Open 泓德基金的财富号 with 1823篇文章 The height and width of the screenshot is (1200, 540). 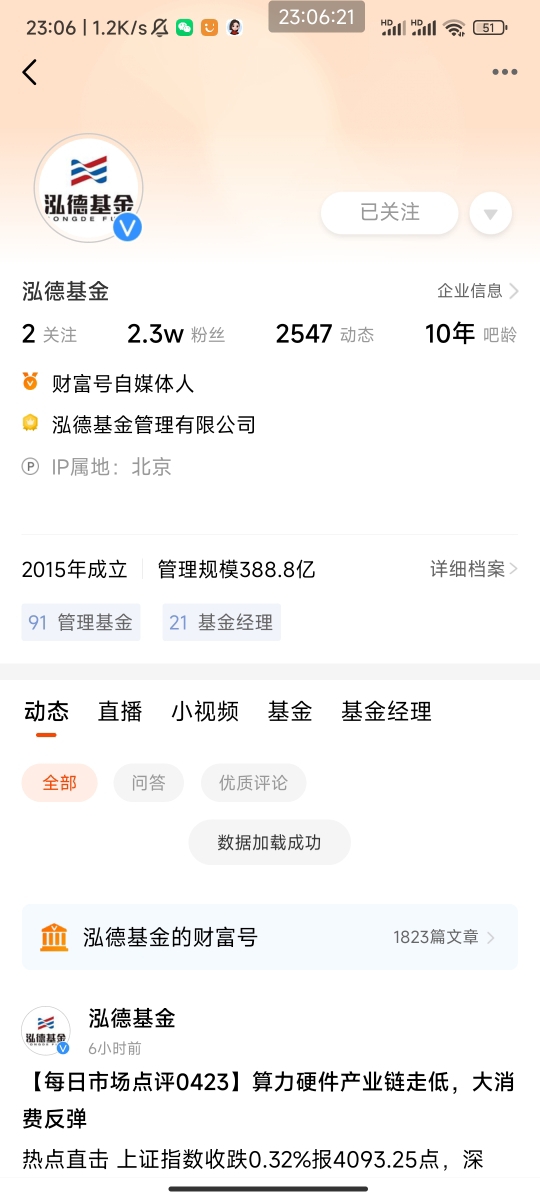pos(270,937)
